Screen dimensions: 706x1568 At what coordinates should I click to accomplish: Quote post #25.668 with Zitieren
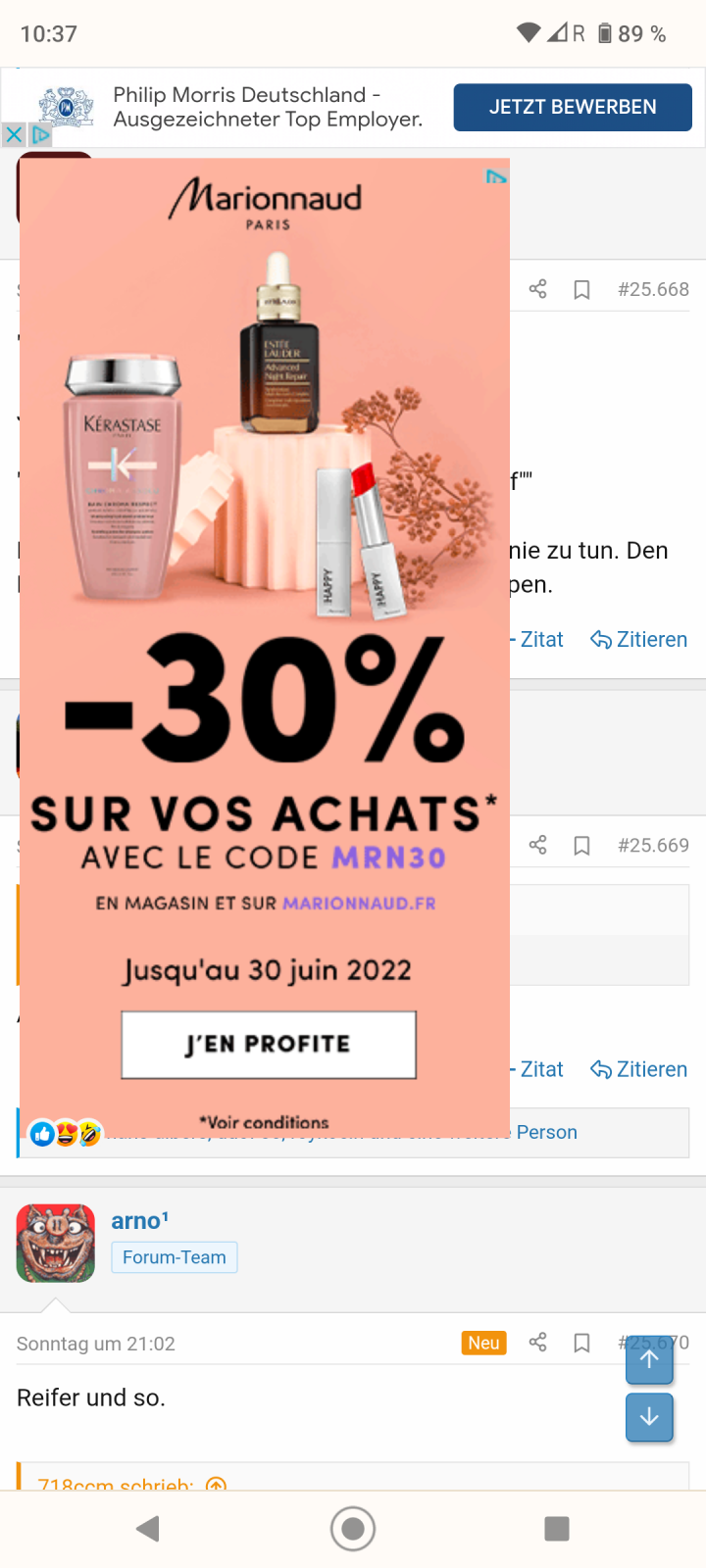(x=639, y=639)
